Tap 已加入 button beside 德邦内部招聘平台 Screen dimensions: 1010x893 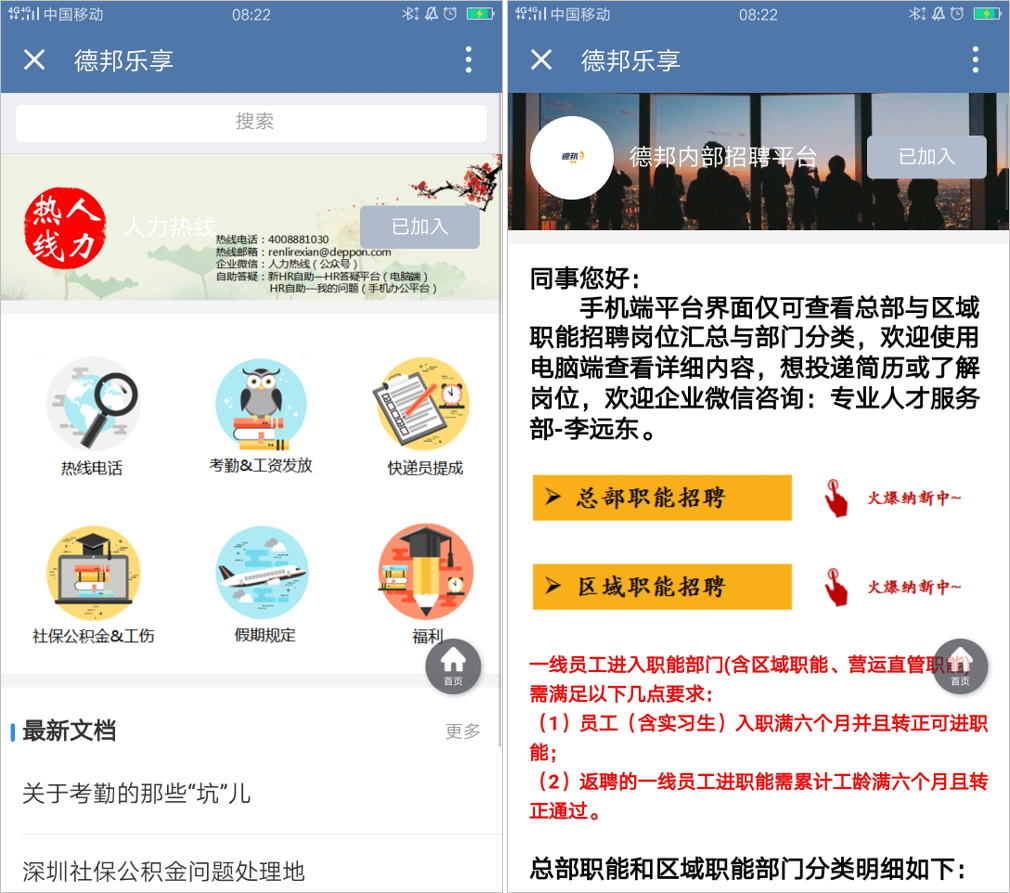pyautogui.click(x=926, y=157)
